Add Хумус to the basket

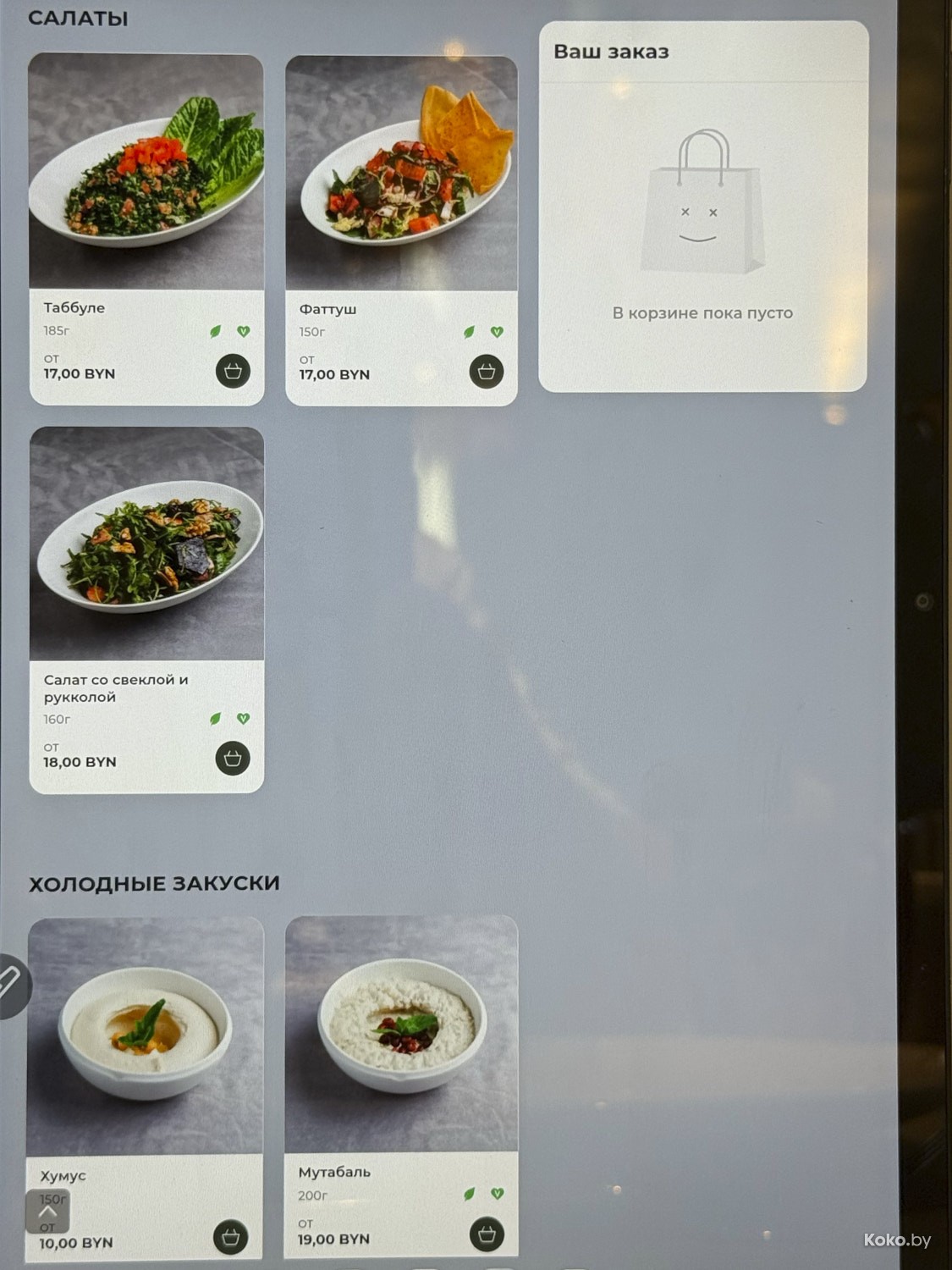click(x=230, y=1238)
